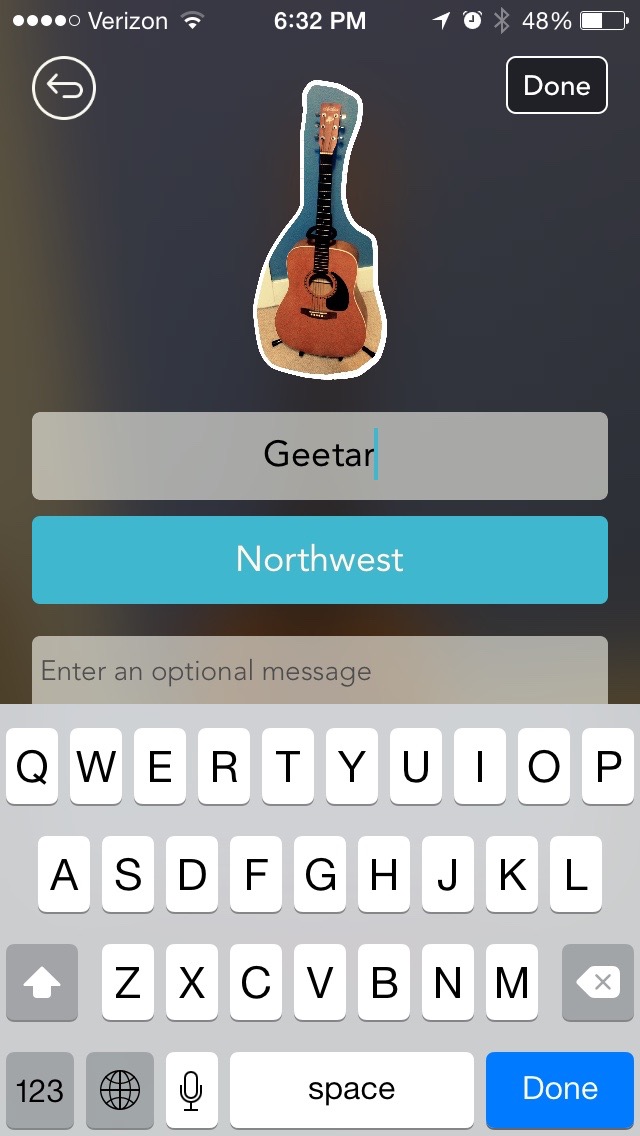Viewport: 640px width, 1136px height.
Task: Hit the space bar
Action: point(351,1089)
